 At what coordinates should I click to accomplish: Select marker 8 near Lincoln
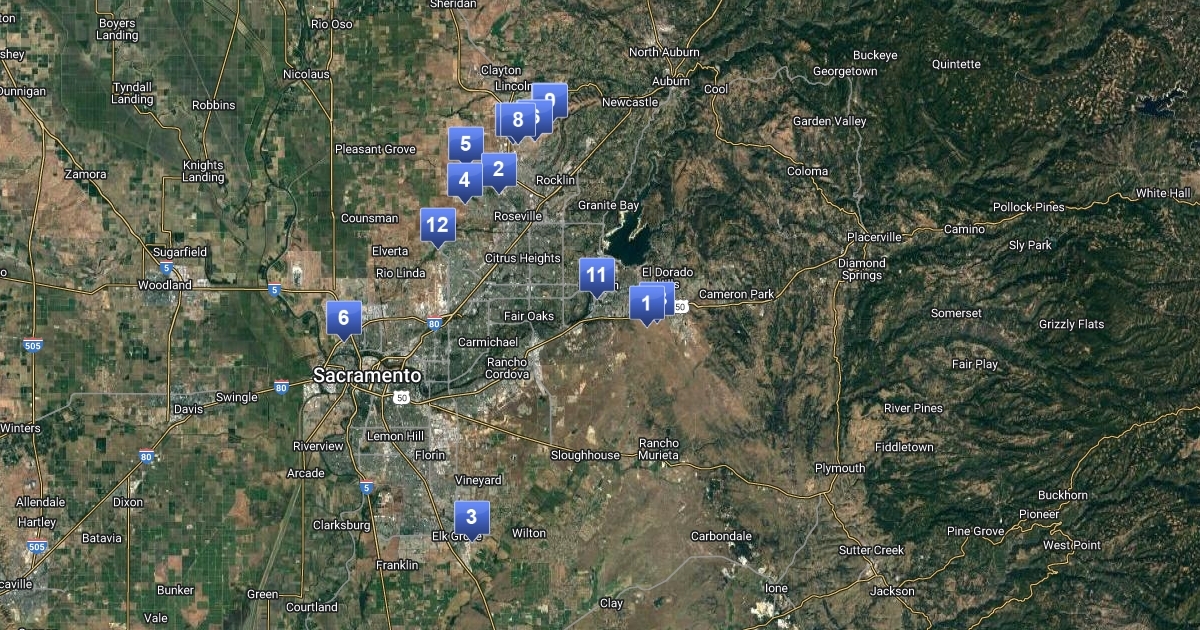pos(516,120)
